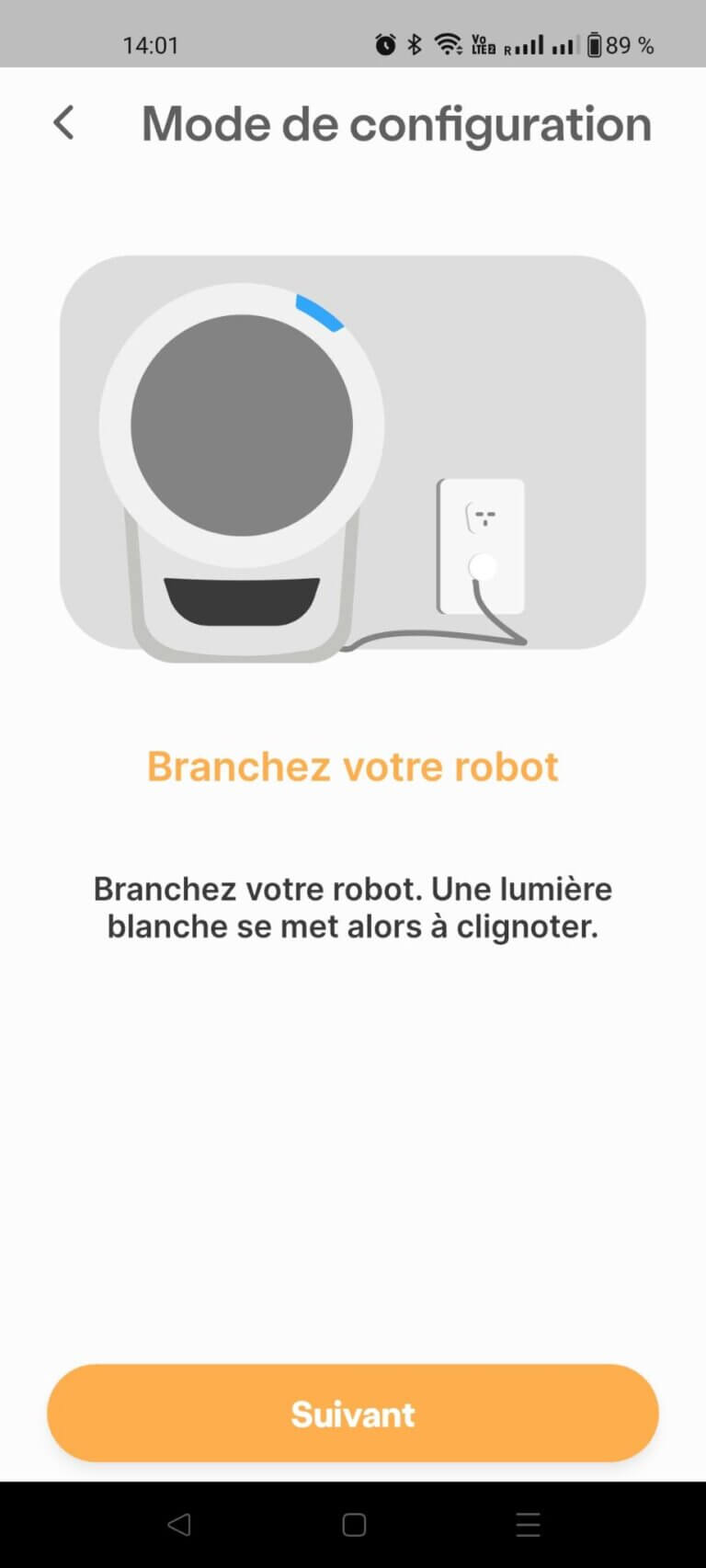Viewport: 706px width, 1568px height.
Task: Return to the system home screen
Action: [x=354, y=1525]
